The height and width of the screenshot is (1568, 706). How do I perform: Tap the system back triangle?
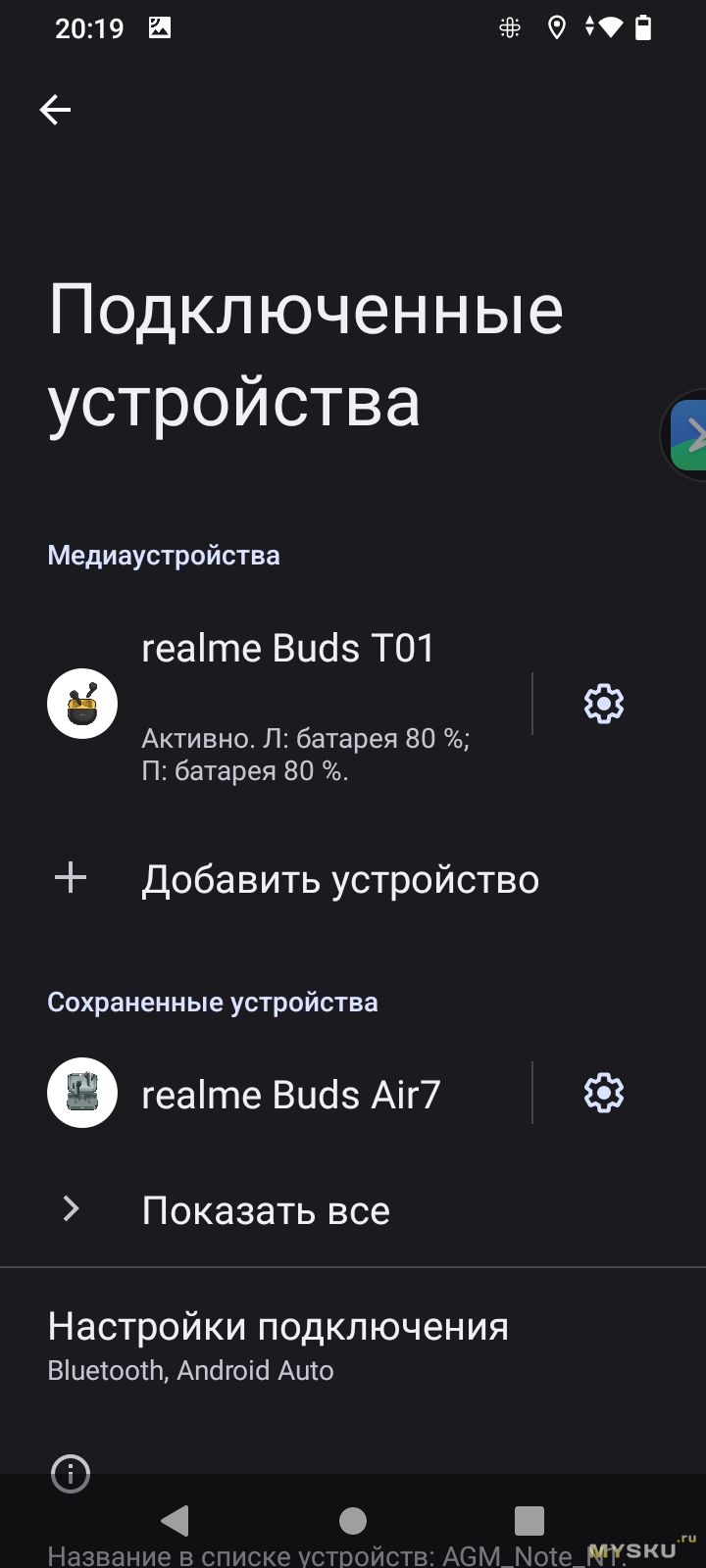pyautogui.click(x=176, y=1520)
